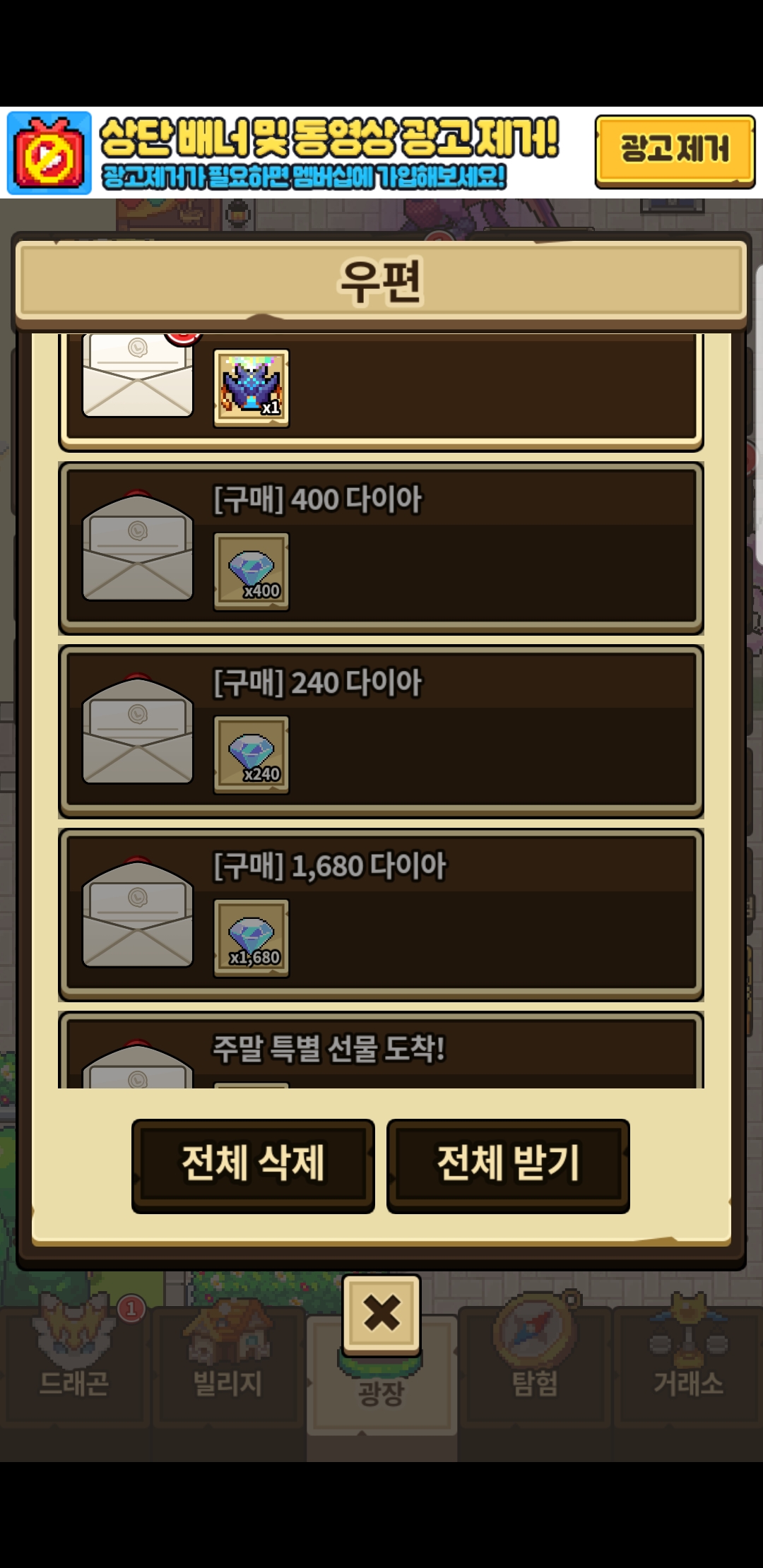Open the [구매] 1,680 다이아 mail
Viewport: 763px width, 1568px height.
click(381, 915)
